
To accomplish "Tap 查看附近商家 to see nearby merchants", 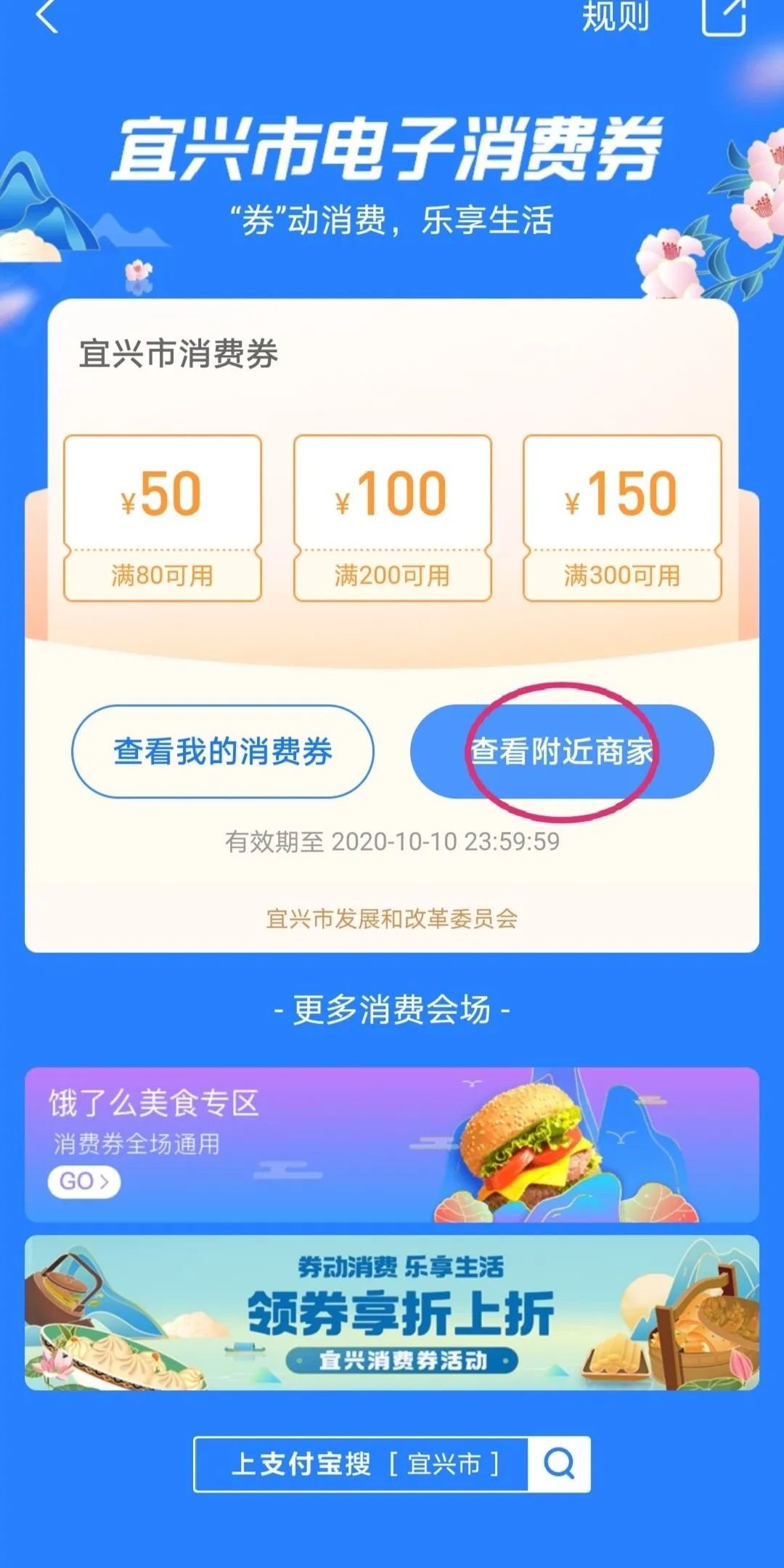I will [x=562, y=751].
